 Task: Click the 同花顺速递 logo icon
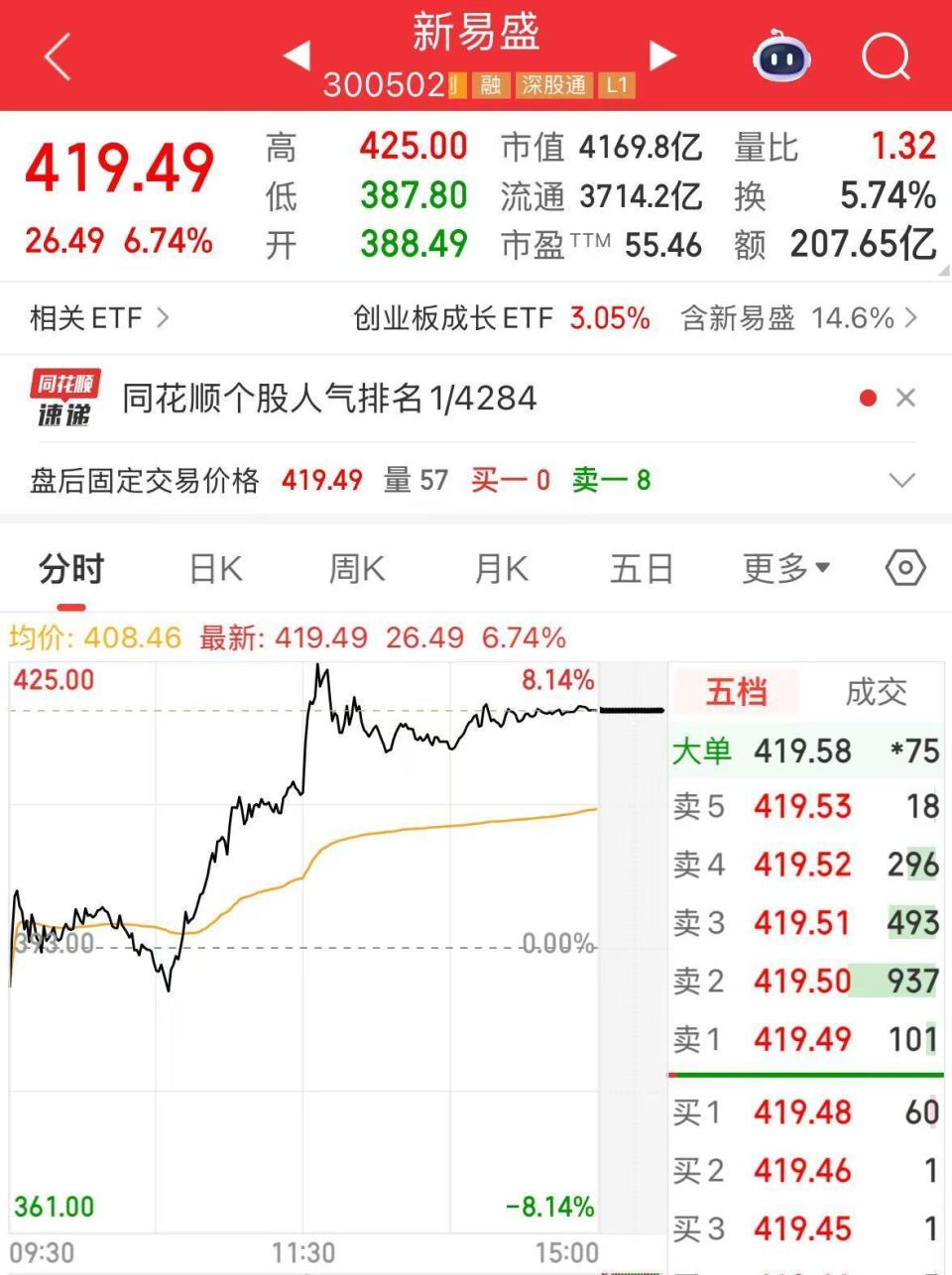click(63, 398)
